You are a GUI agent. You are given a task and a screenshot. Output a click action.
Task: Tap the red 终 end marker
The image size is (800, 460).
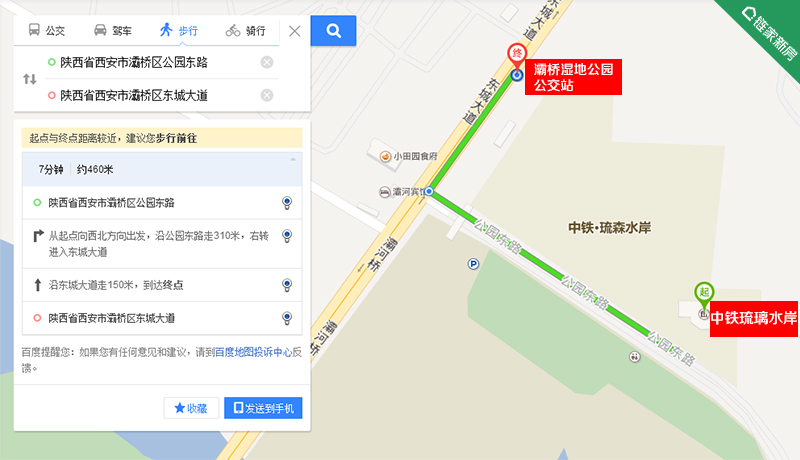(516, 55)
